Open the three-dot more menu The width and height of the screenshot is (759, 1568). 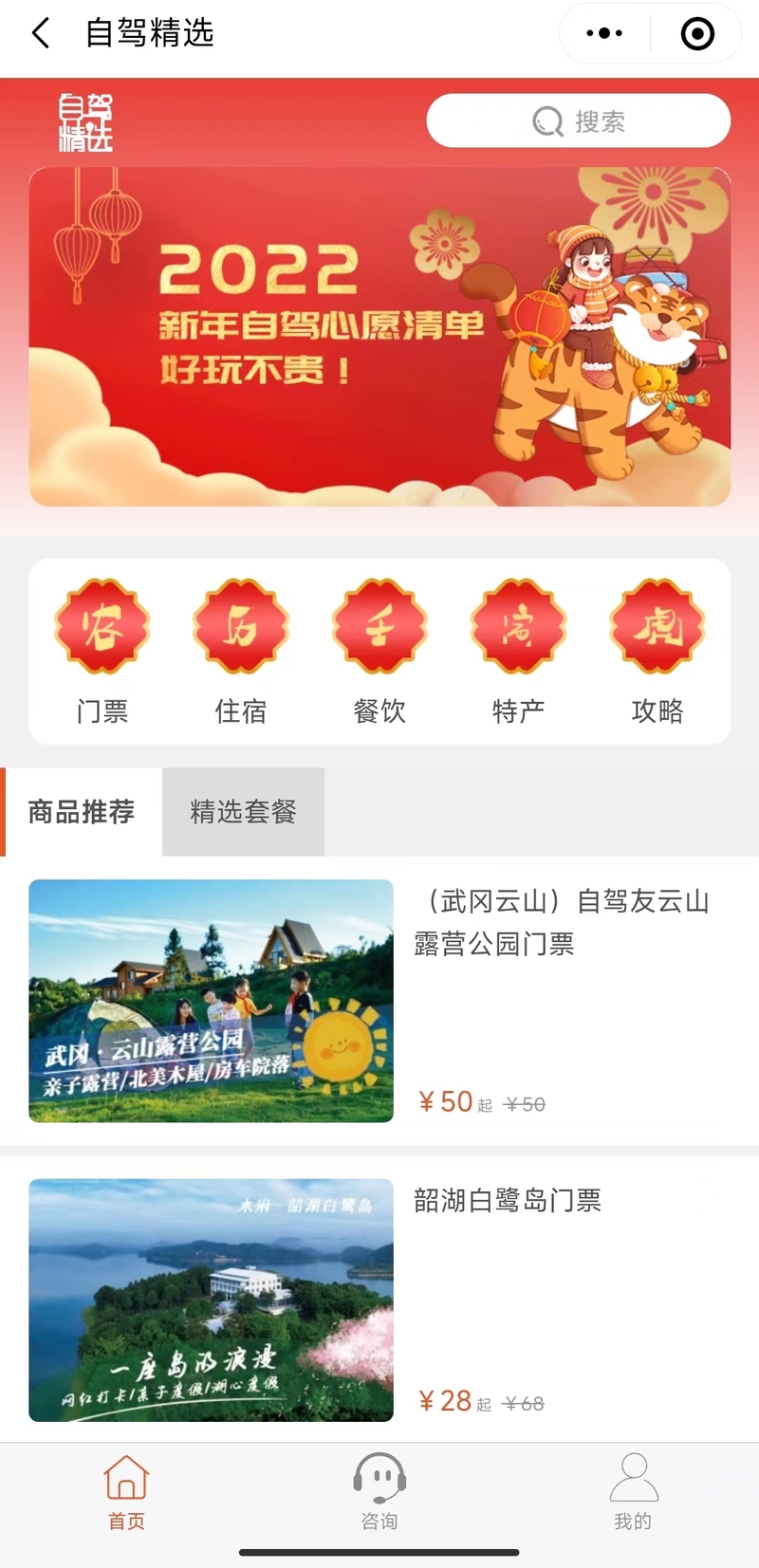coord(604,34)
